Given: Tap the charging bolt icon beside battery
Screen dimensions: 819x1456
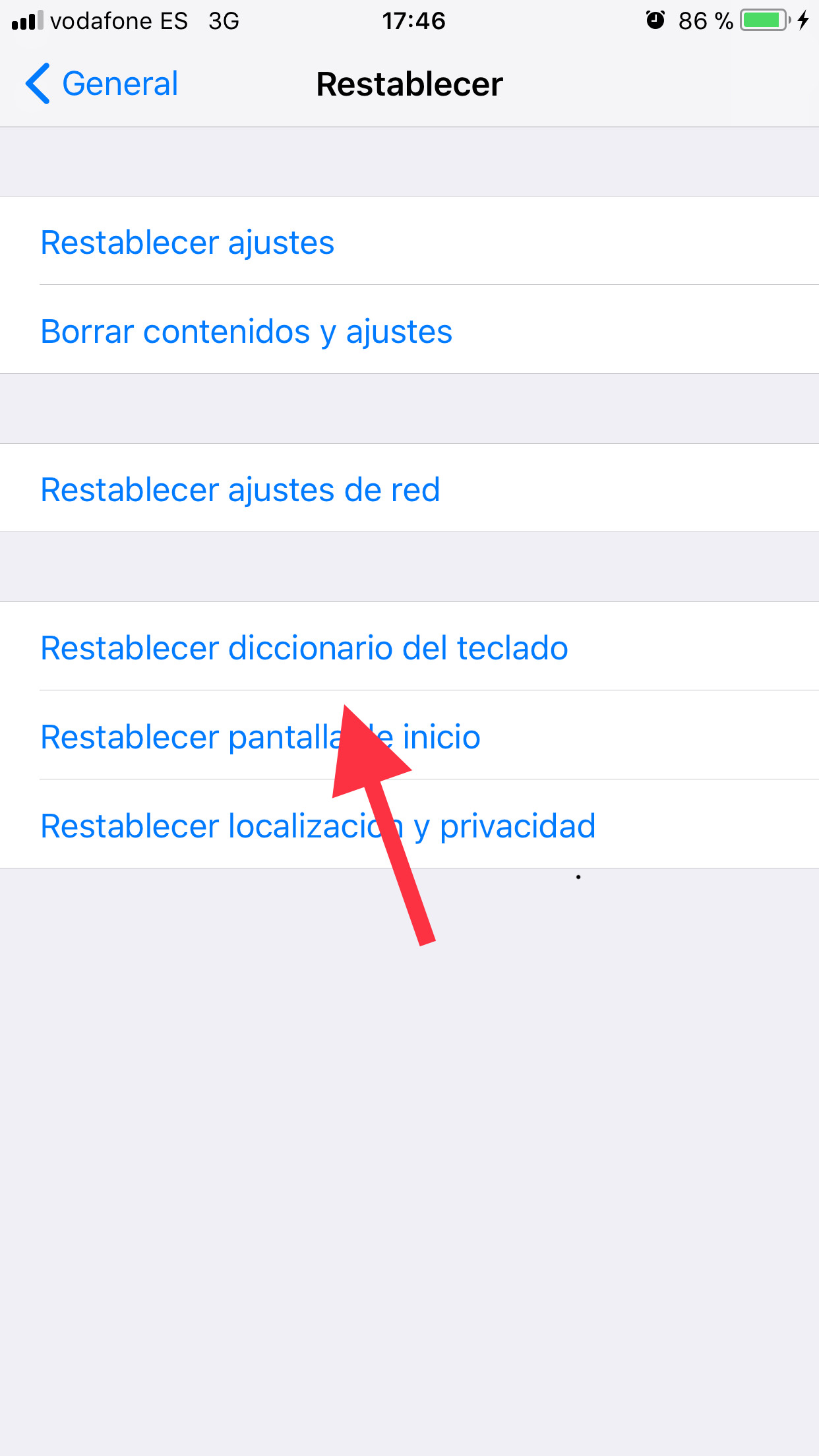Looking at the screenshot, I should coord(803,20).
